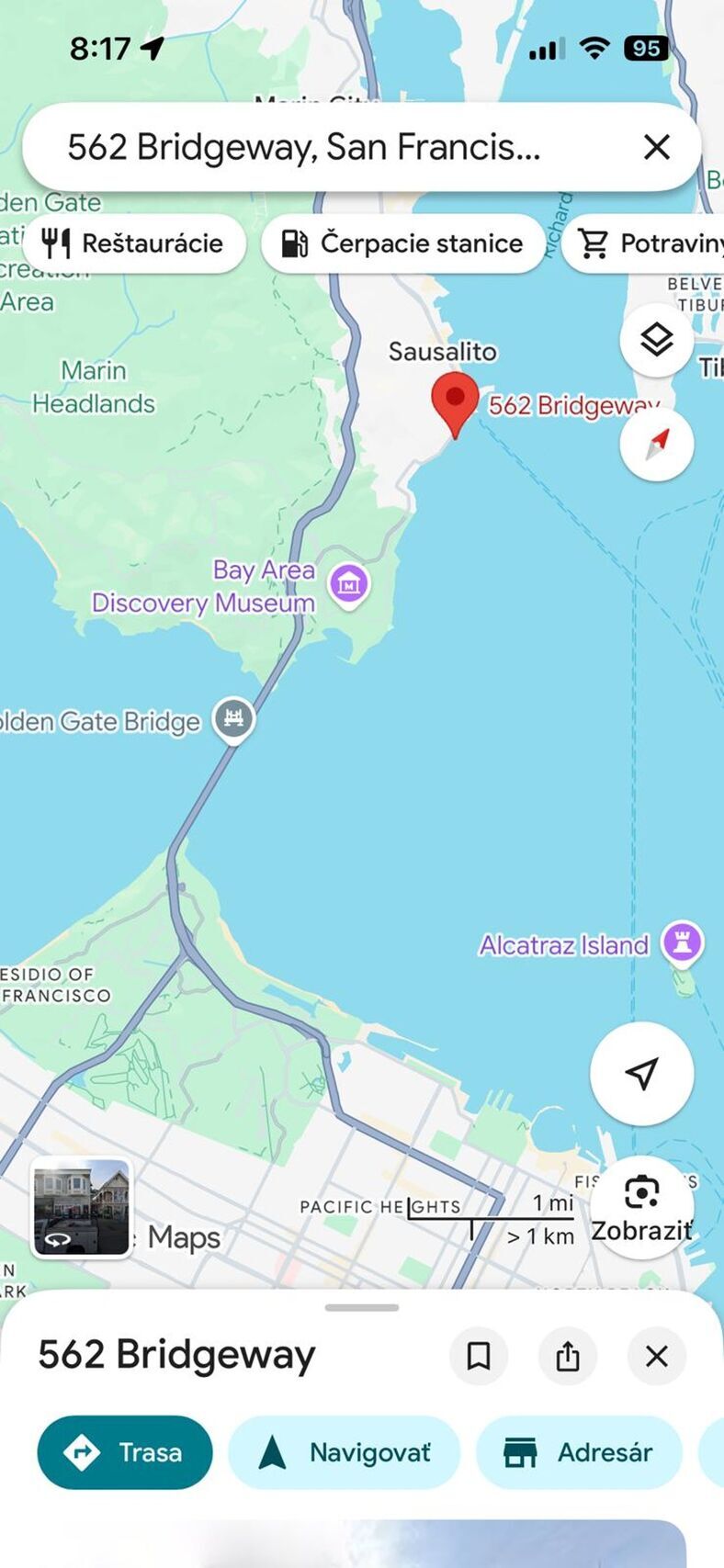724x1568 pixels.
Task: Select the Reštaurácie chip
Action: pyautogui.click(x=134, y=243)
